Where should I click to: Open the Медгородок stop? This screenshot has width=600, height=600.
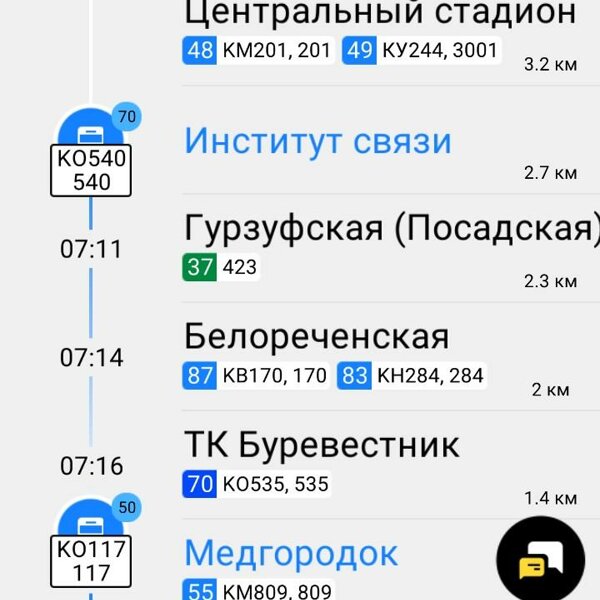(x=291, y=552)
